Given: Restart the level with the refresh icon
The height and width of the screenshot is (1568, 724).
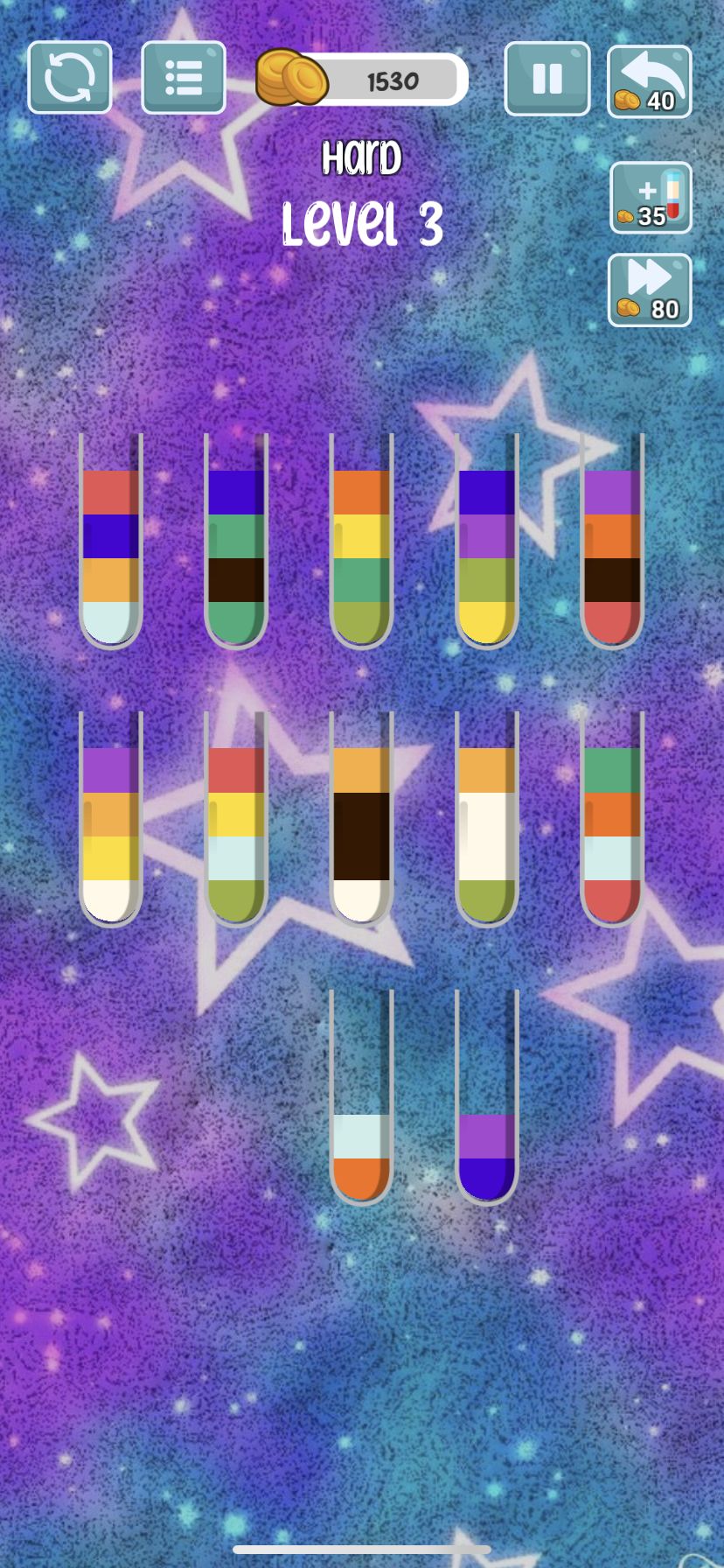Looking at the screenshot, I should point(70,78).
